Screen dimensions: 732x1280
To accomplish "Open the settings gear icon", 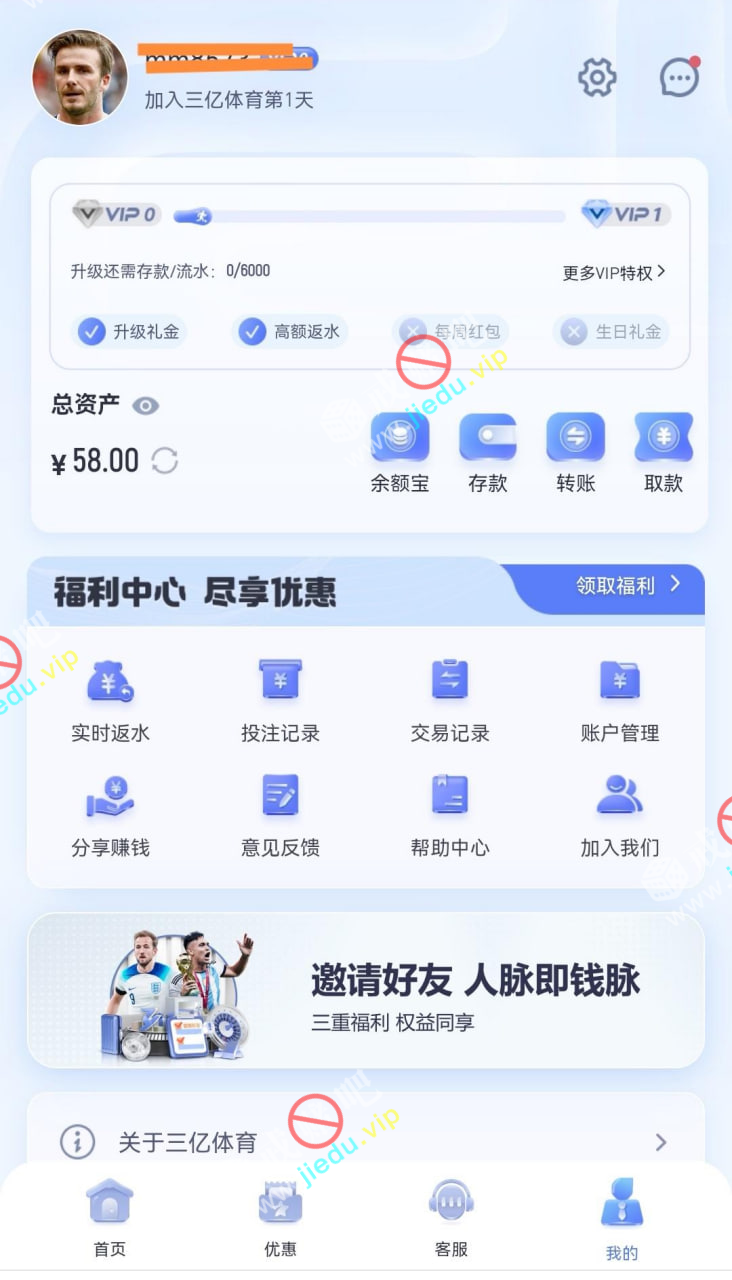I will (597, 78).
